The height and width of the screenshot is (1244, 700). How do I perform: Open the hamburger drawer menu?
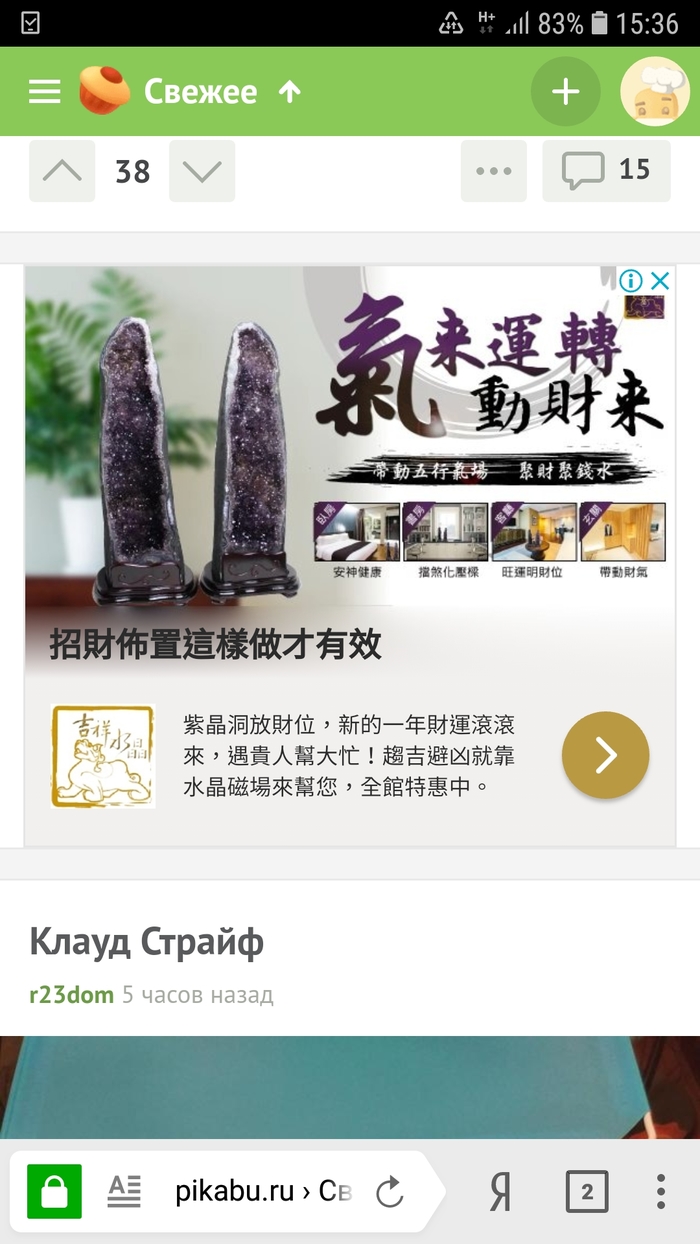45,92
